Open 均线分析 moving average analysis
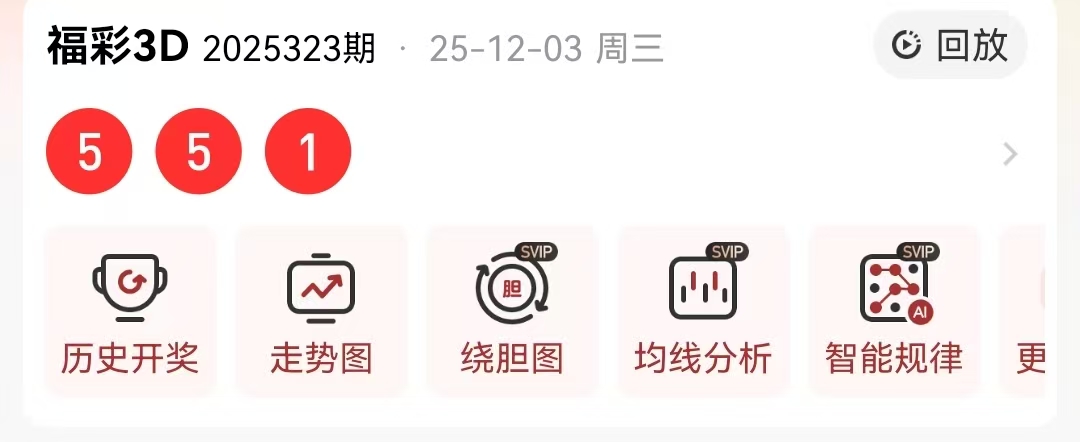 click(x=703, y=311)
